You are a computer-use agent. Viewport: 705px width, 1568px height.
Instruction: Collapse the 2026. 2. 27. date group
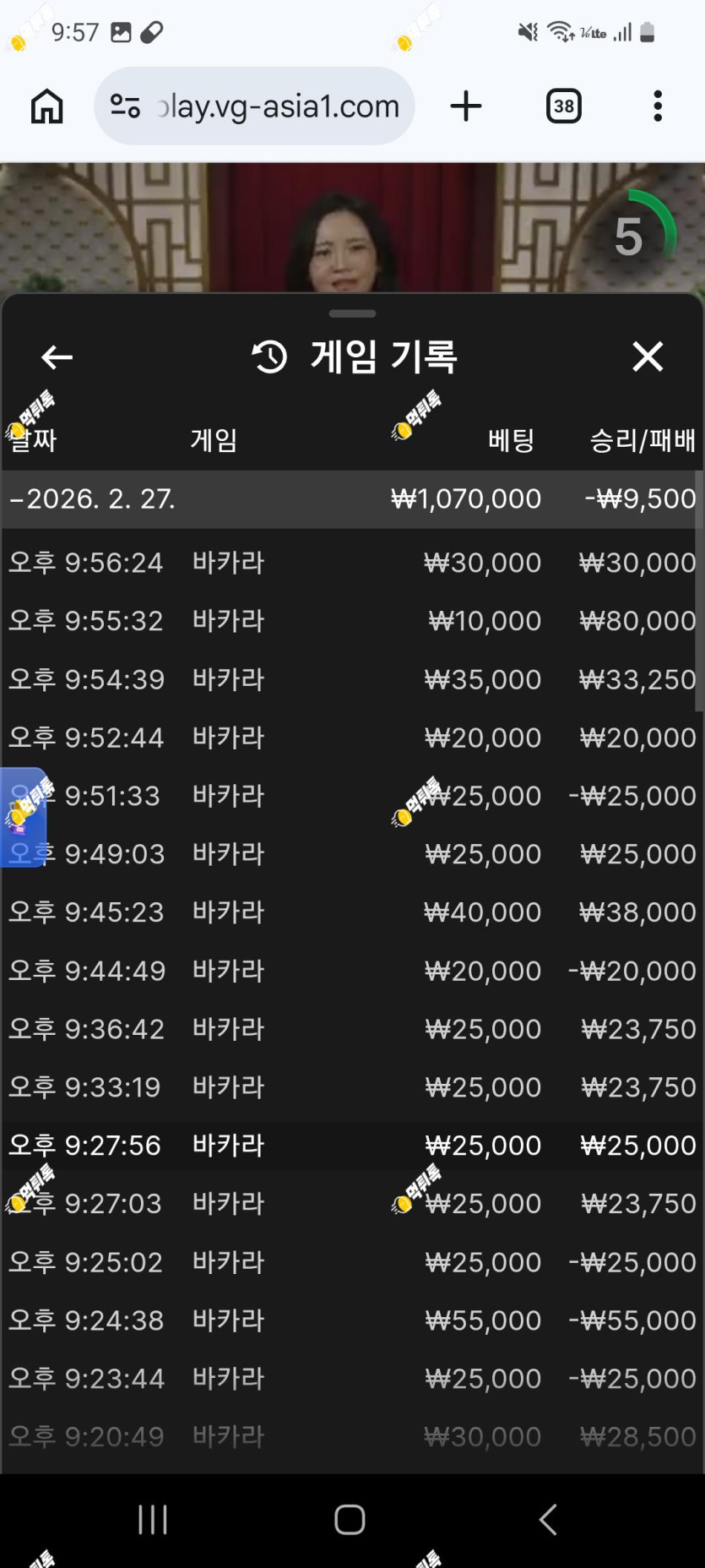pos(350,499)
